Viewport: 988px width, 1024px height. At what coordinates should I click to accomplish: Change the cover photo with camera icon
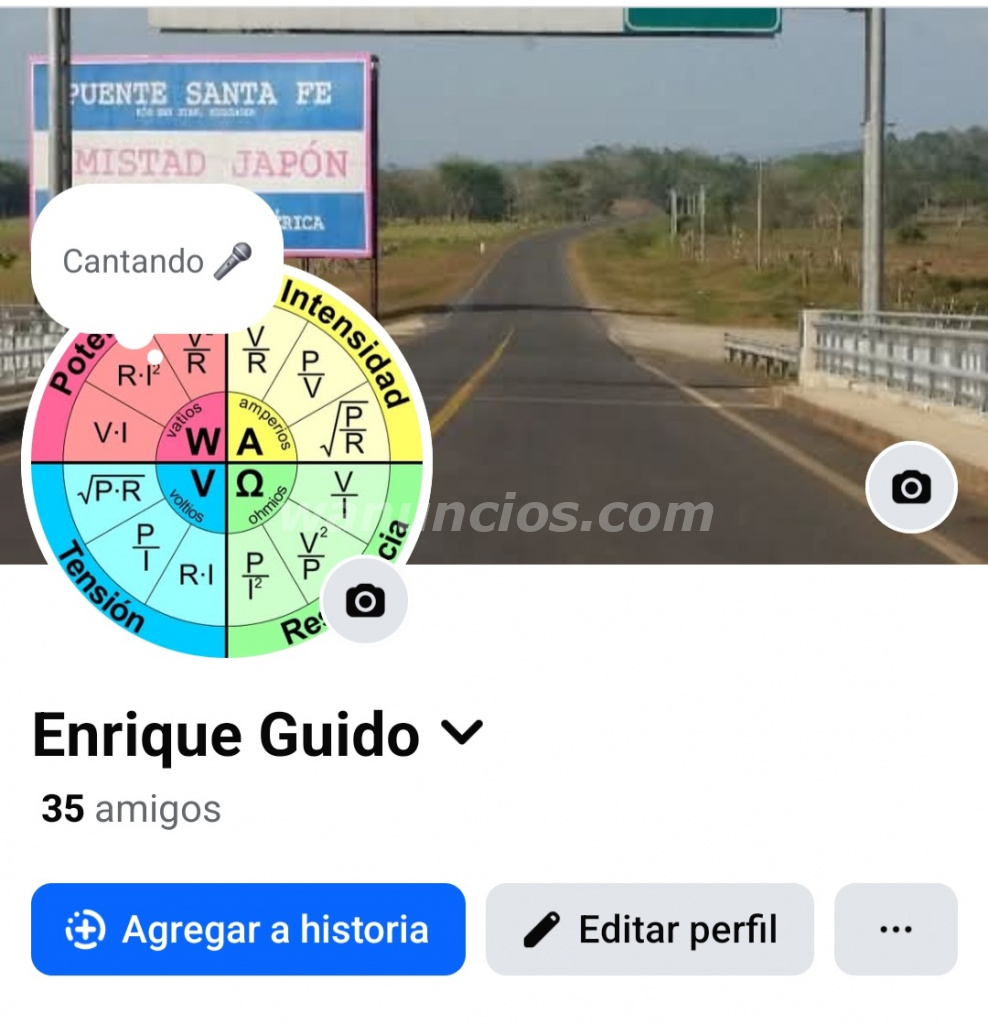911,487
